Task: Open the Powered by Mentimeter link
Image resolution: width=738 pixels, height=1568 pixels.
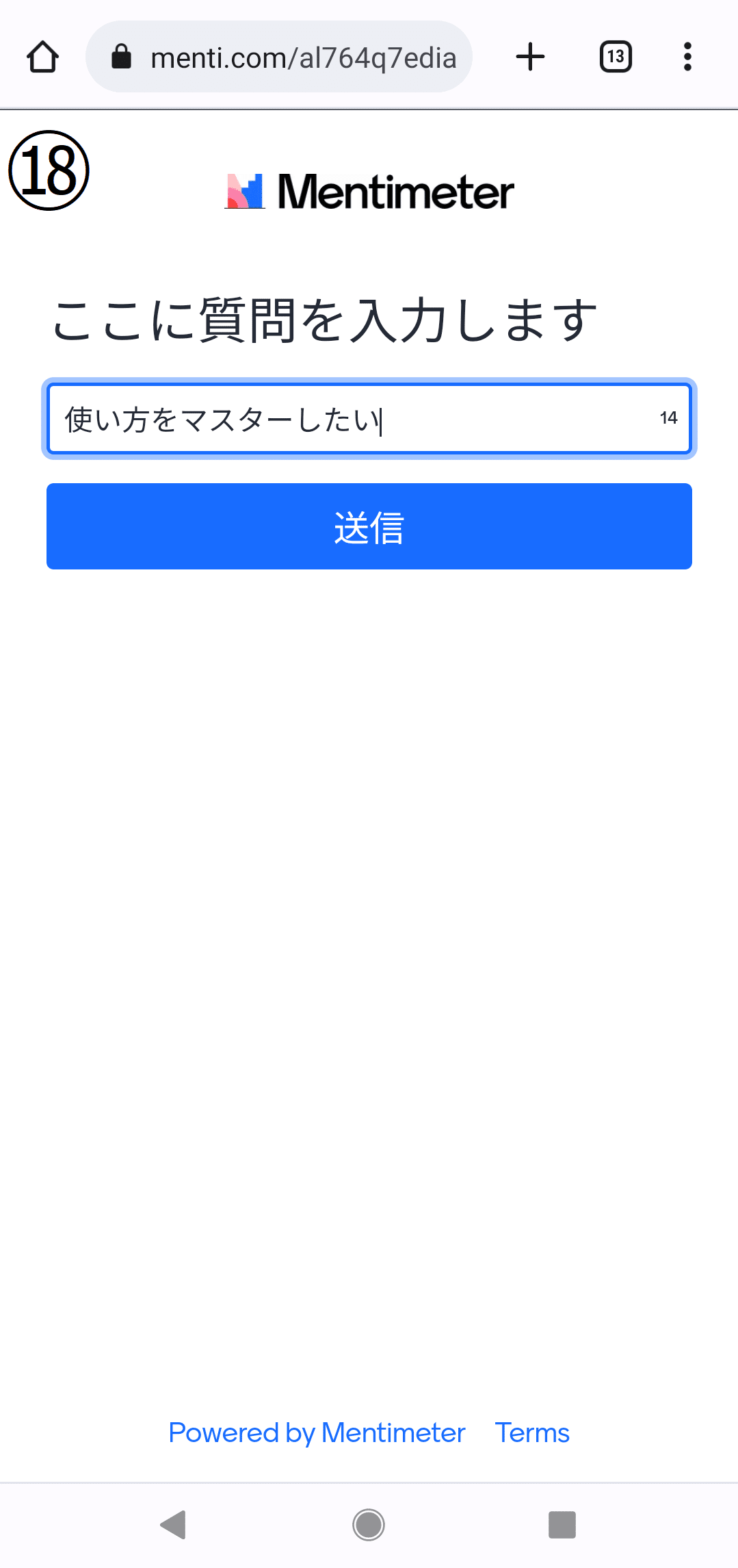Action: point(317,1432)
